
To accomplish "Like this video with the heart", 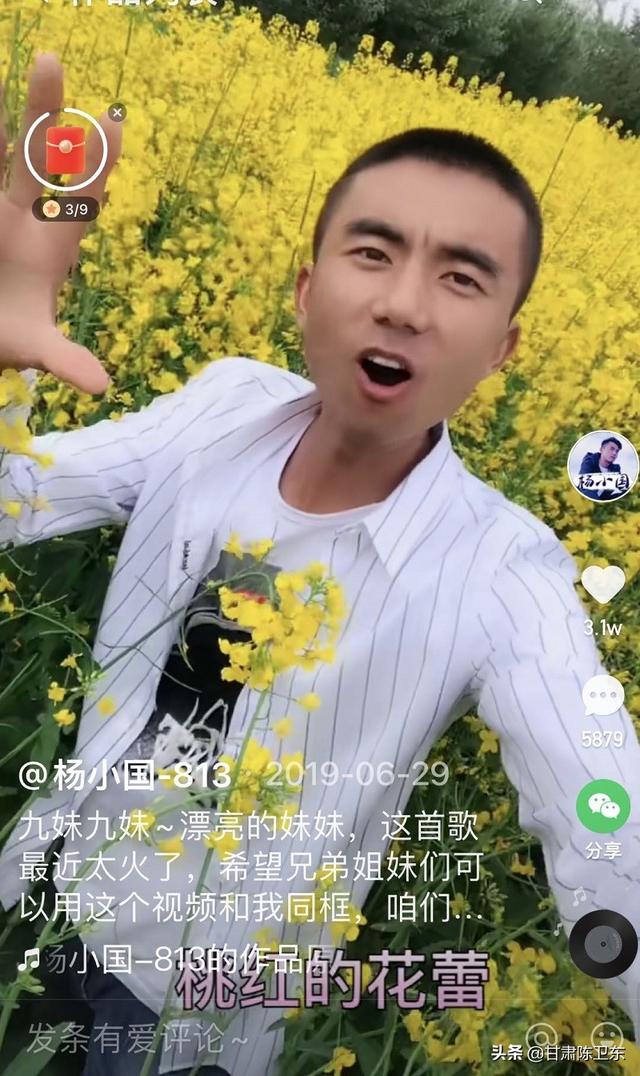I will [603, 585].
